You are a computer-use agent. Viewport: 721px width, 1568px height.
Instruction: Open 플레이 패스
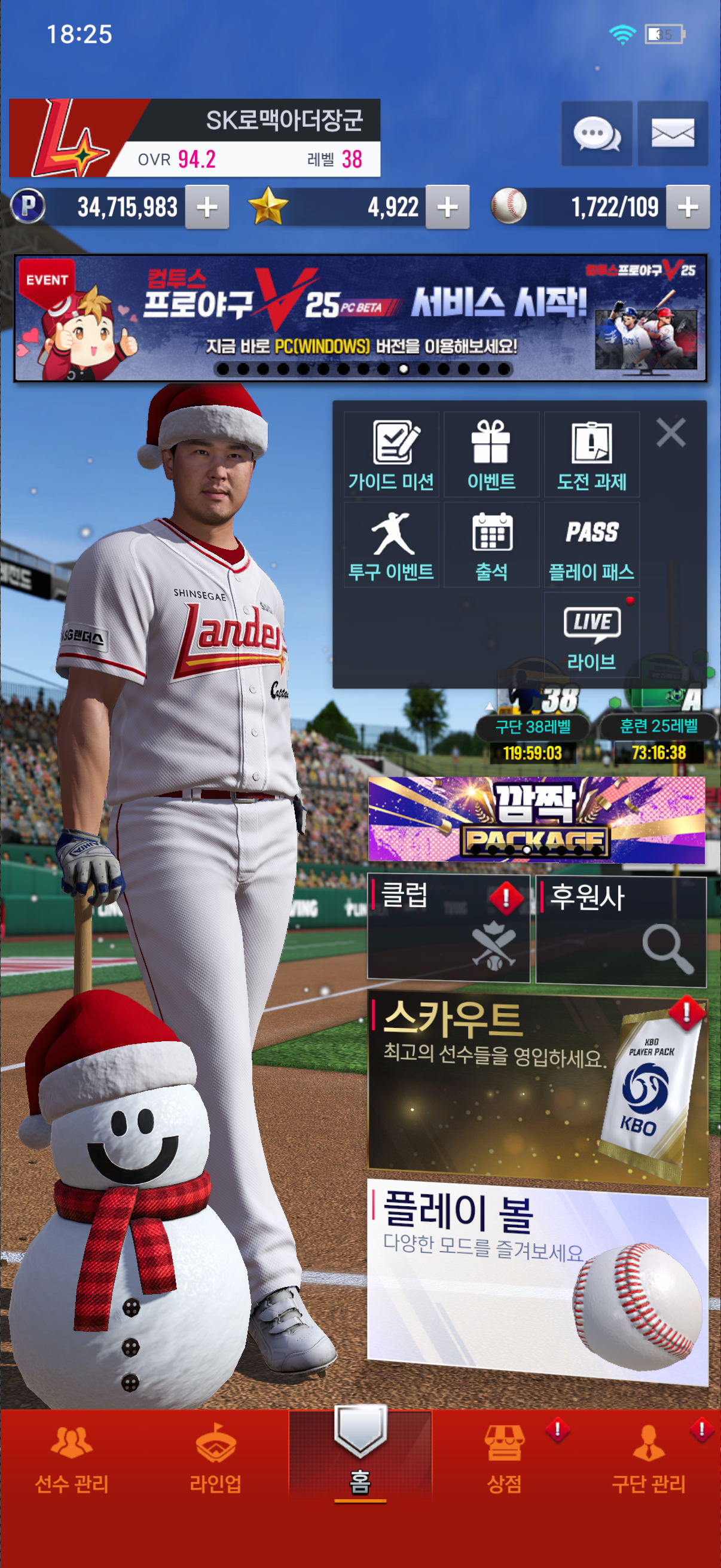click(x=591, y=545)
